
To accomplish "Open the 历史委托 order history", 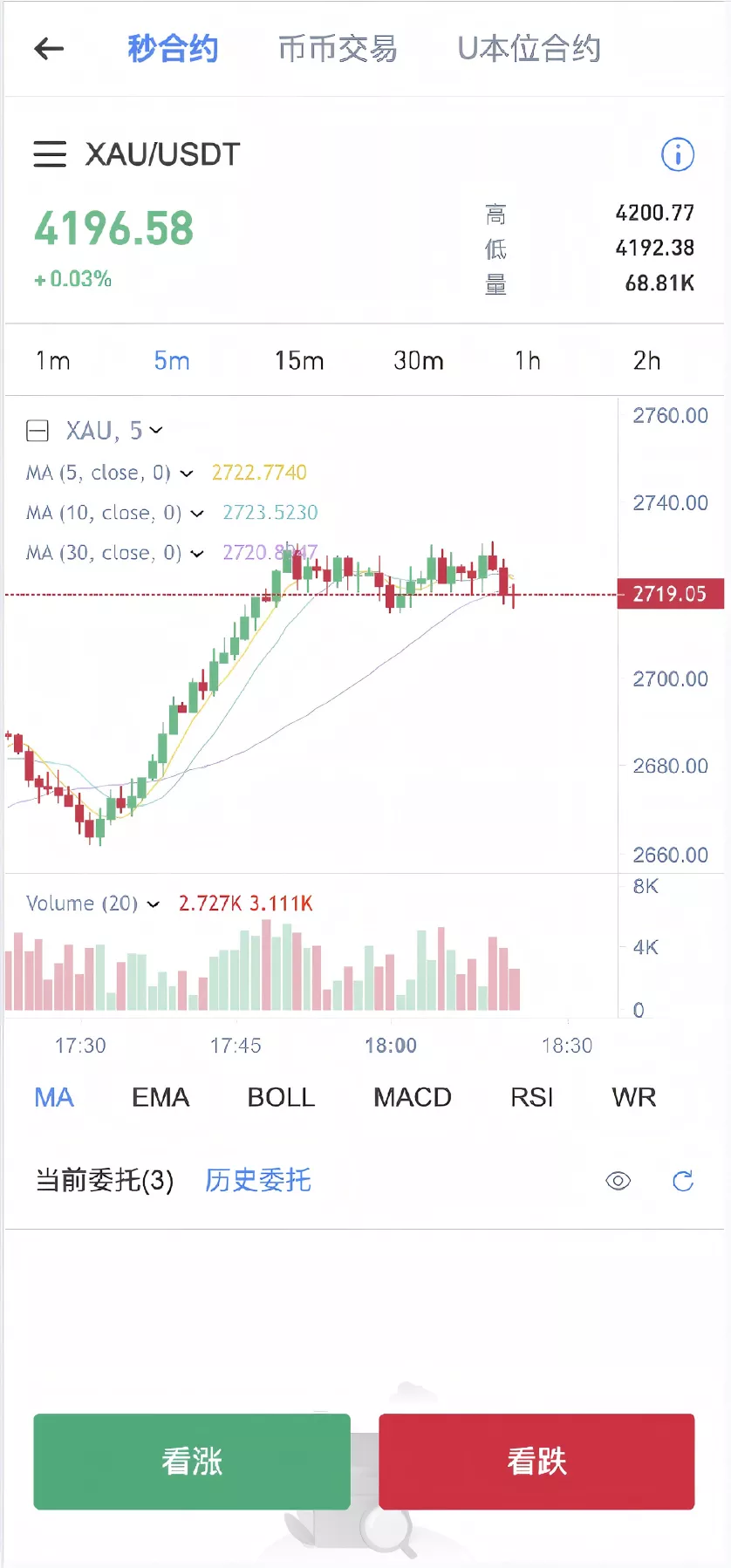I will [258, 1180].
